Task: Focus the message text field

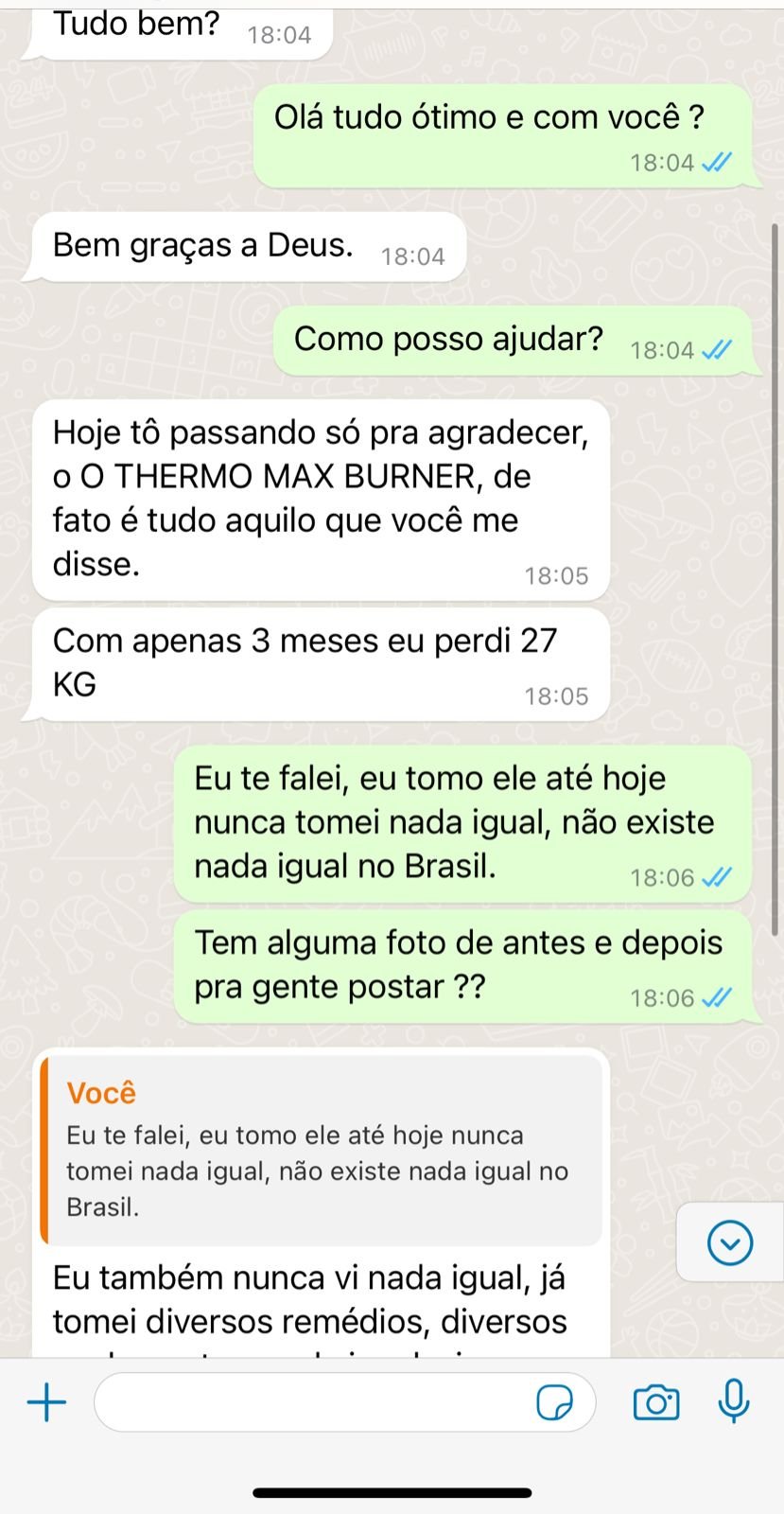Action: pyautogui.click(x=312, y=1401)
